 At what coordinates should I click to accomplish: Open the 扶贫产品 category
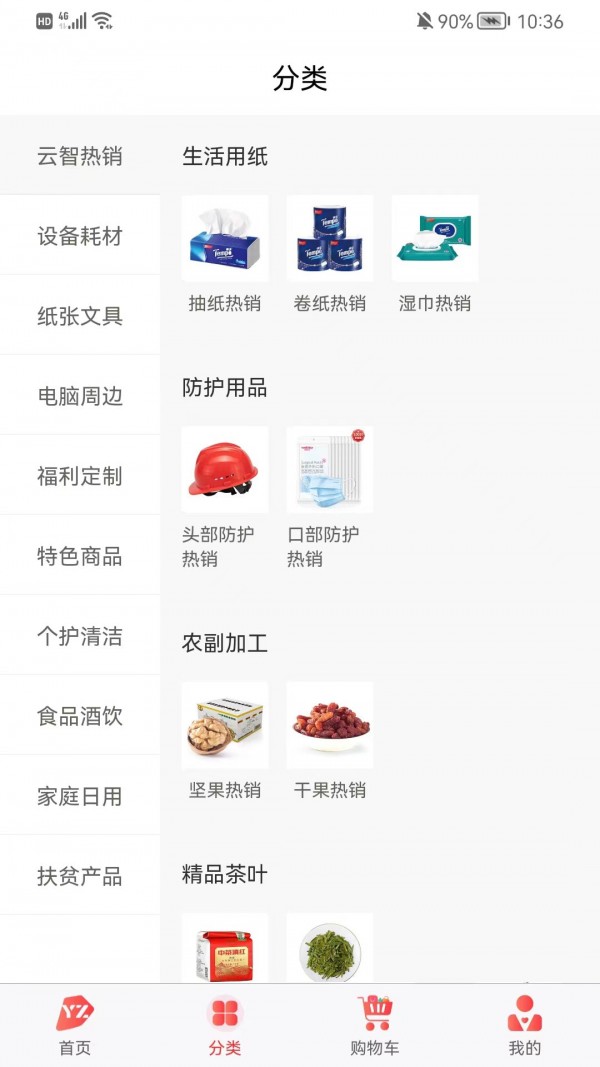[x=80, y=875]
